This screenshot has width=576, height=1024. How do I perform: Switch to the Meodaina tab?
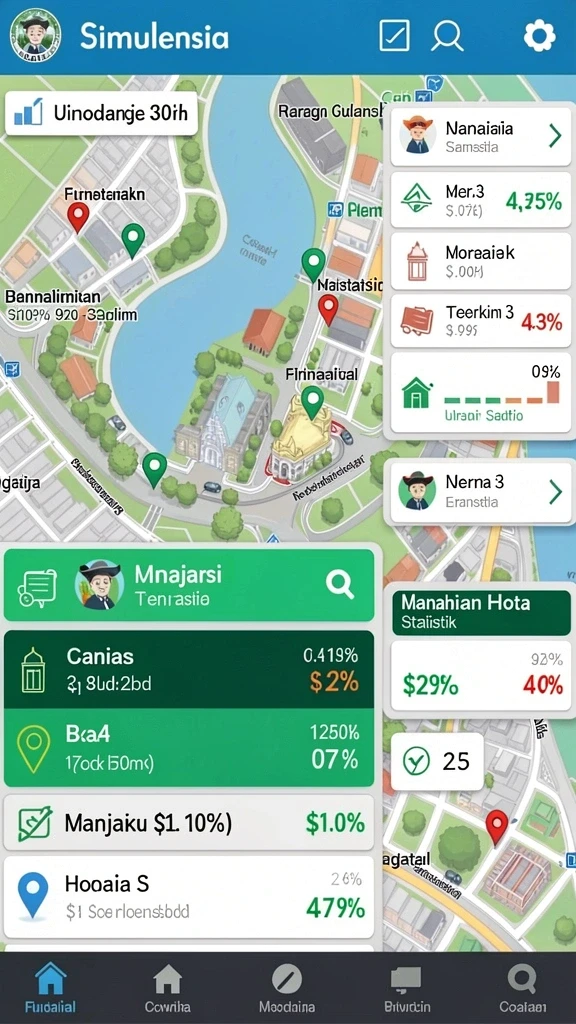tap(287, 988)
